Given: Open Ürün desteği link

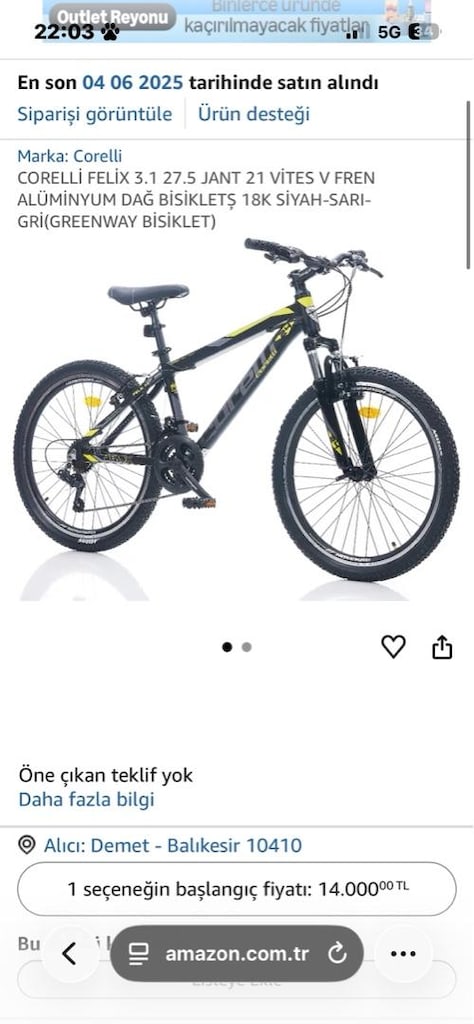Looking at the screenshot, I should (x=254, y=114).
